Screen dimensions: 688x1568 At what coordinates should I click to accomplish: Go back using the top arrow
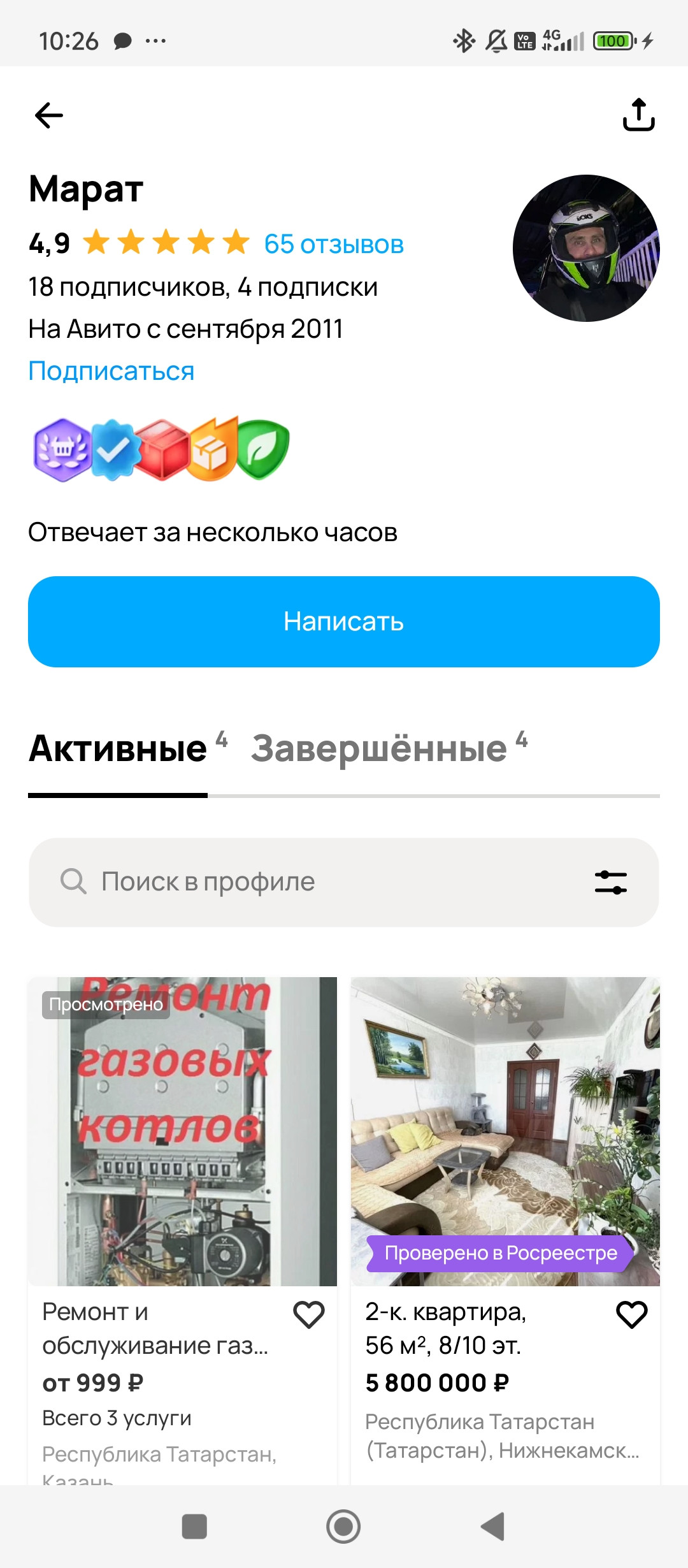tap(49, 115)
